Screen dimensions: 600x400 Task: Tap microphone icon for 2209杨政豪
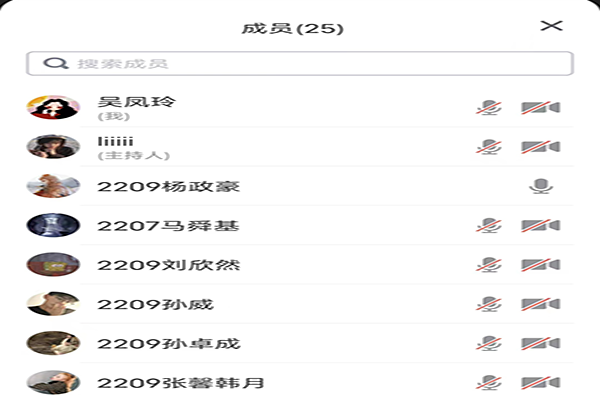click(541, 186)
